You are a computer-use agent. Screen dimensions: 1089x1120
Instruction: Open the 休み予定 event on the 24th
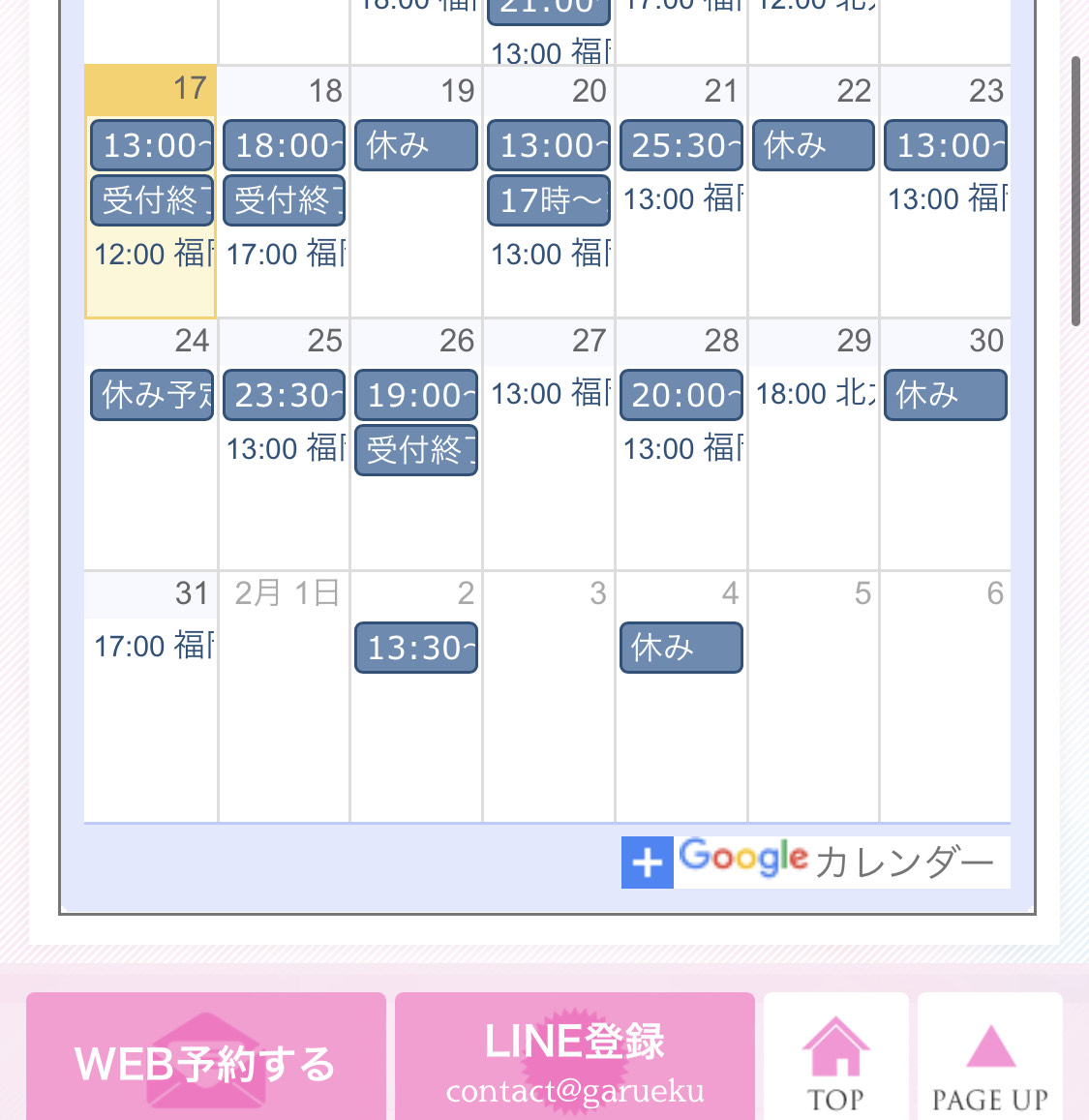[152, 395]
